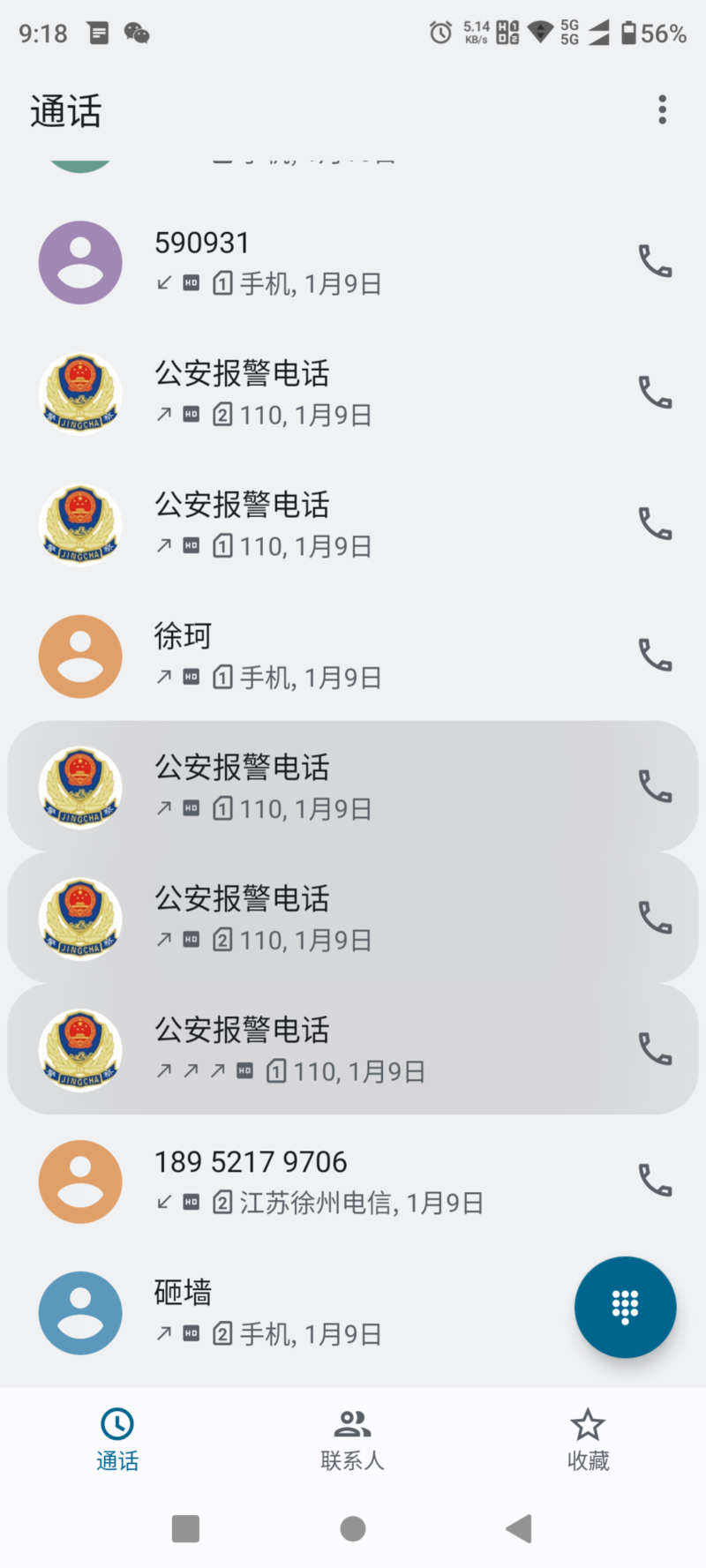The image size is (706, 1568).
Task: Call 590931 with its phone icon
Action: [x=655, y=262]
